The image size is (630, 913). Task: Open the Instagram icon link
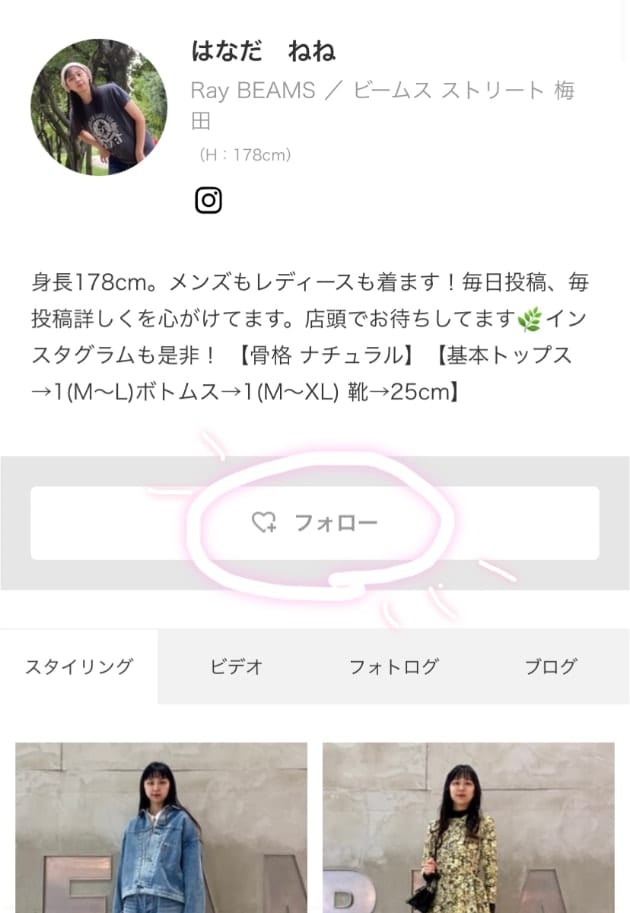(x=208, y=200)
